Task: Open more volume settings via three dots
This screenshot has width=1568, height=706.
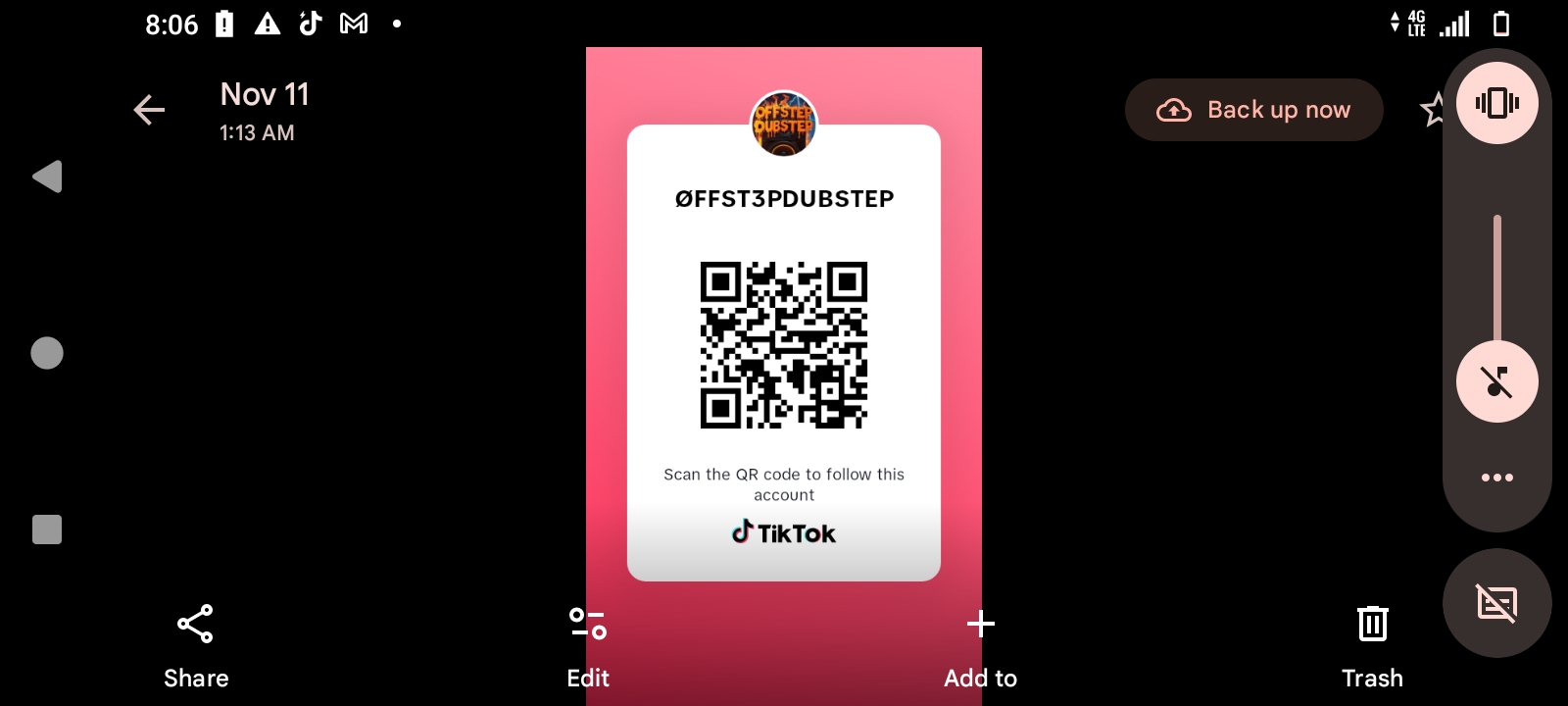Action: 1496,478
